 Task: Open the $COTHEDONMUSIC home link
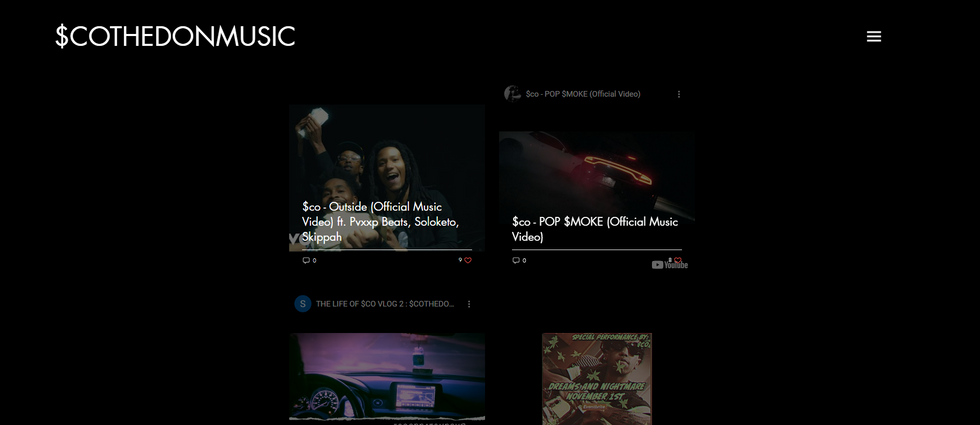pos(175,37)
